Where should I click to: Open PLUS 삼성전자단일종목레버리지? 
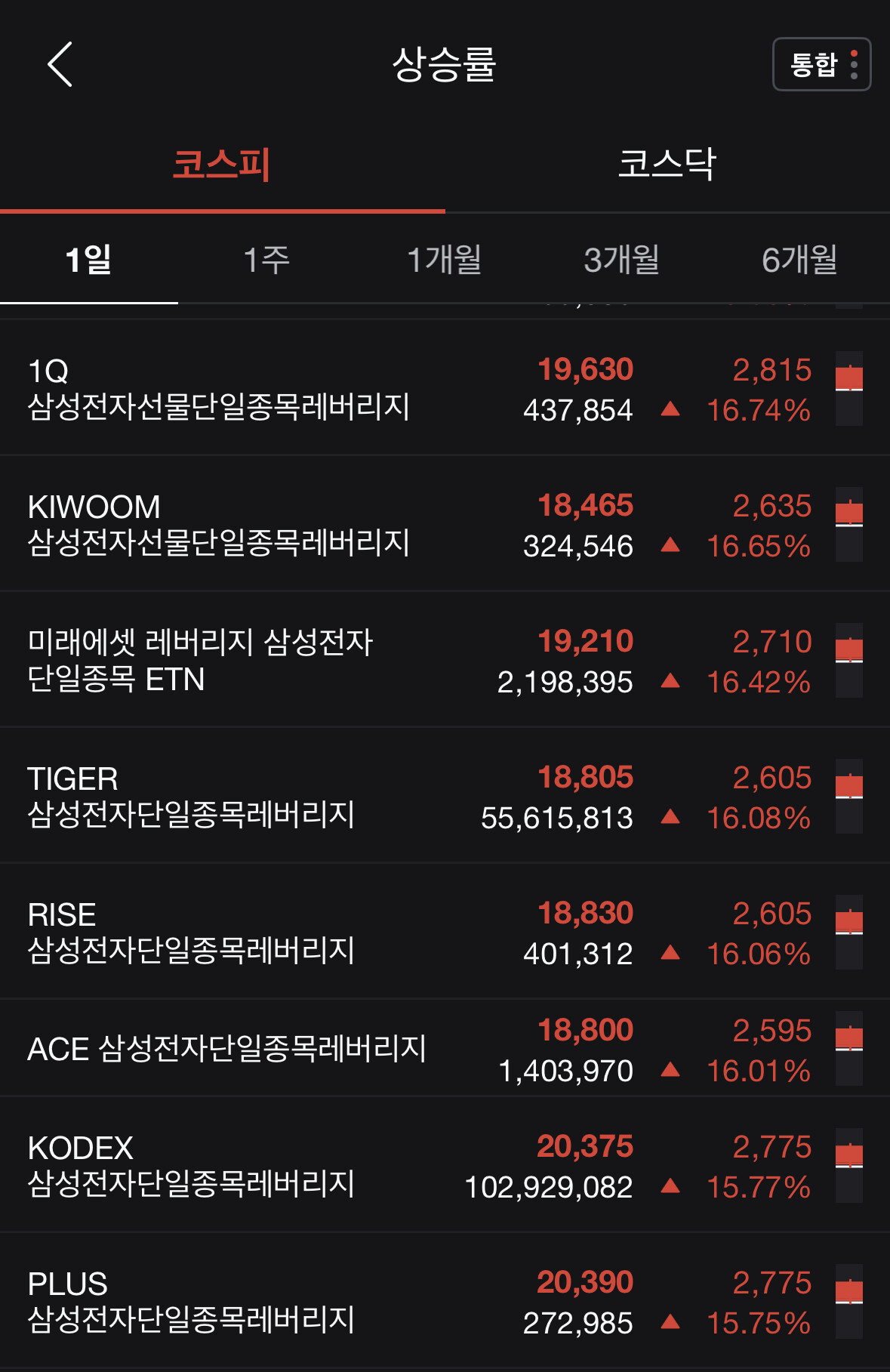[x=445, y=1301]
